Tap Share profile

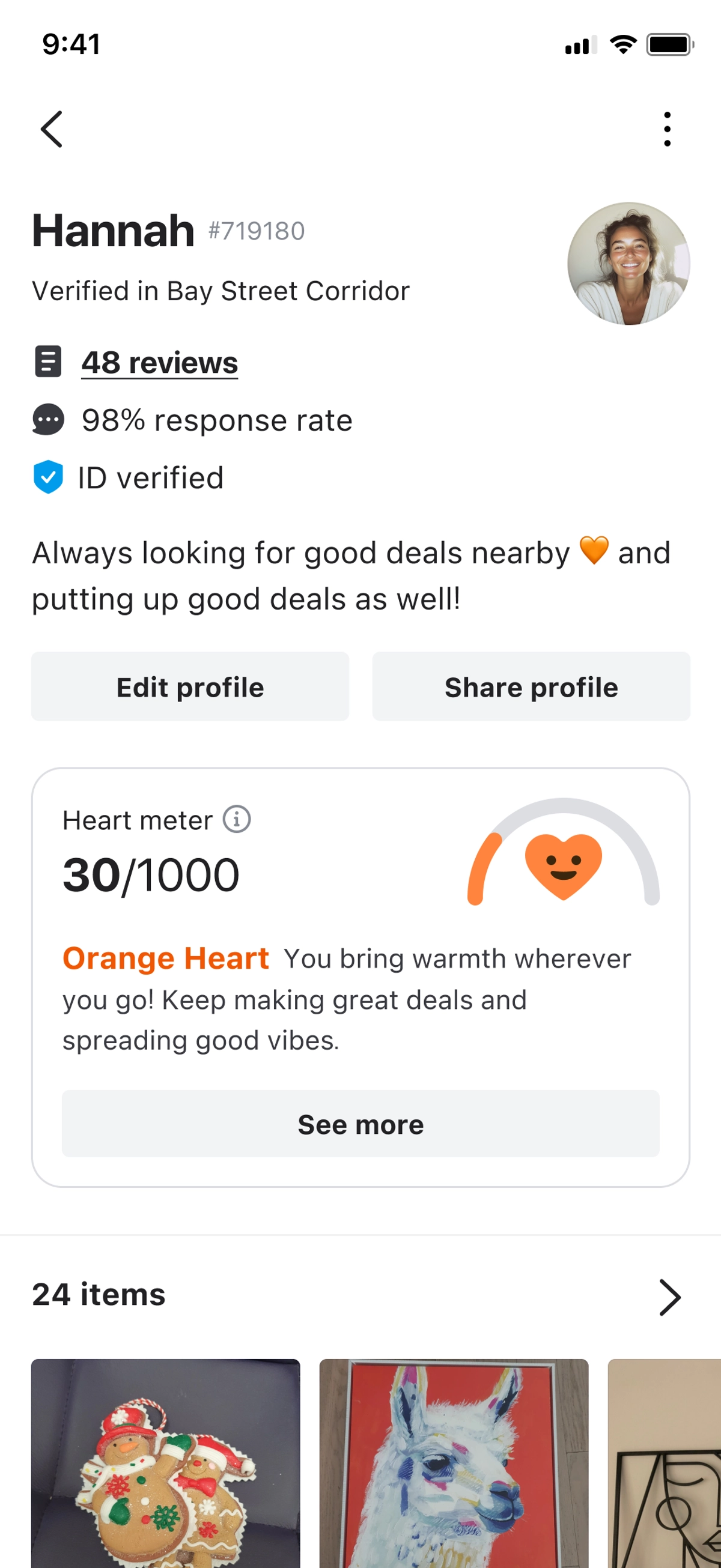click(531, 686)
